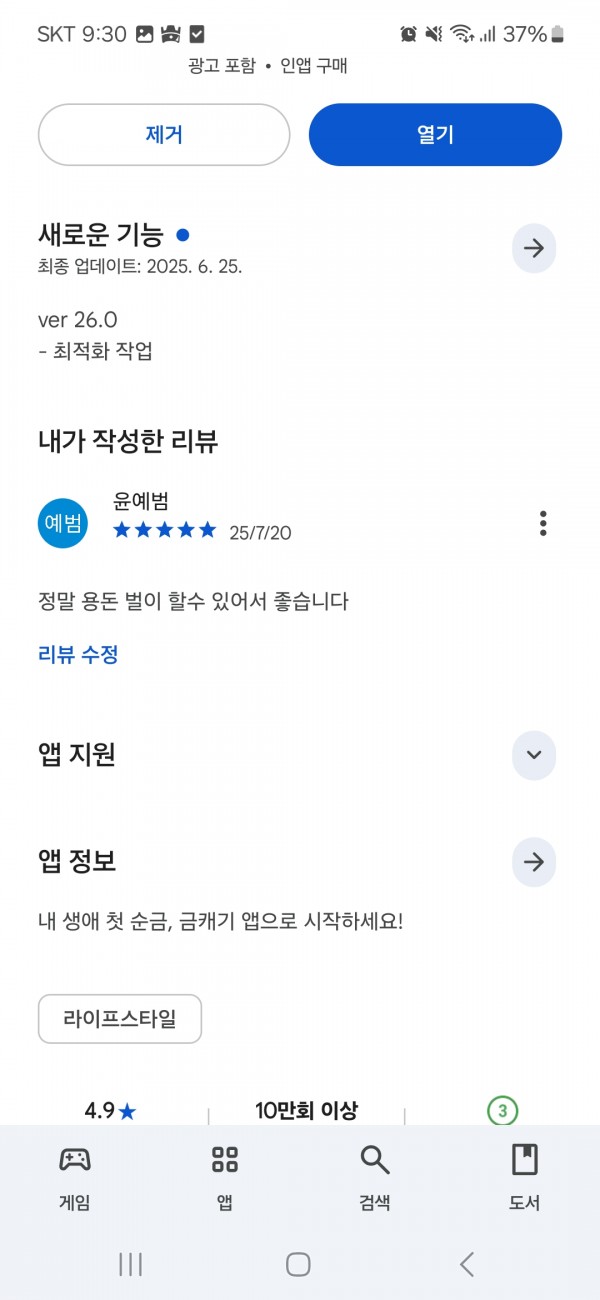Open 앱 정보 details arrow
The width and height of the screenshot is (600, 1300).
534,862
